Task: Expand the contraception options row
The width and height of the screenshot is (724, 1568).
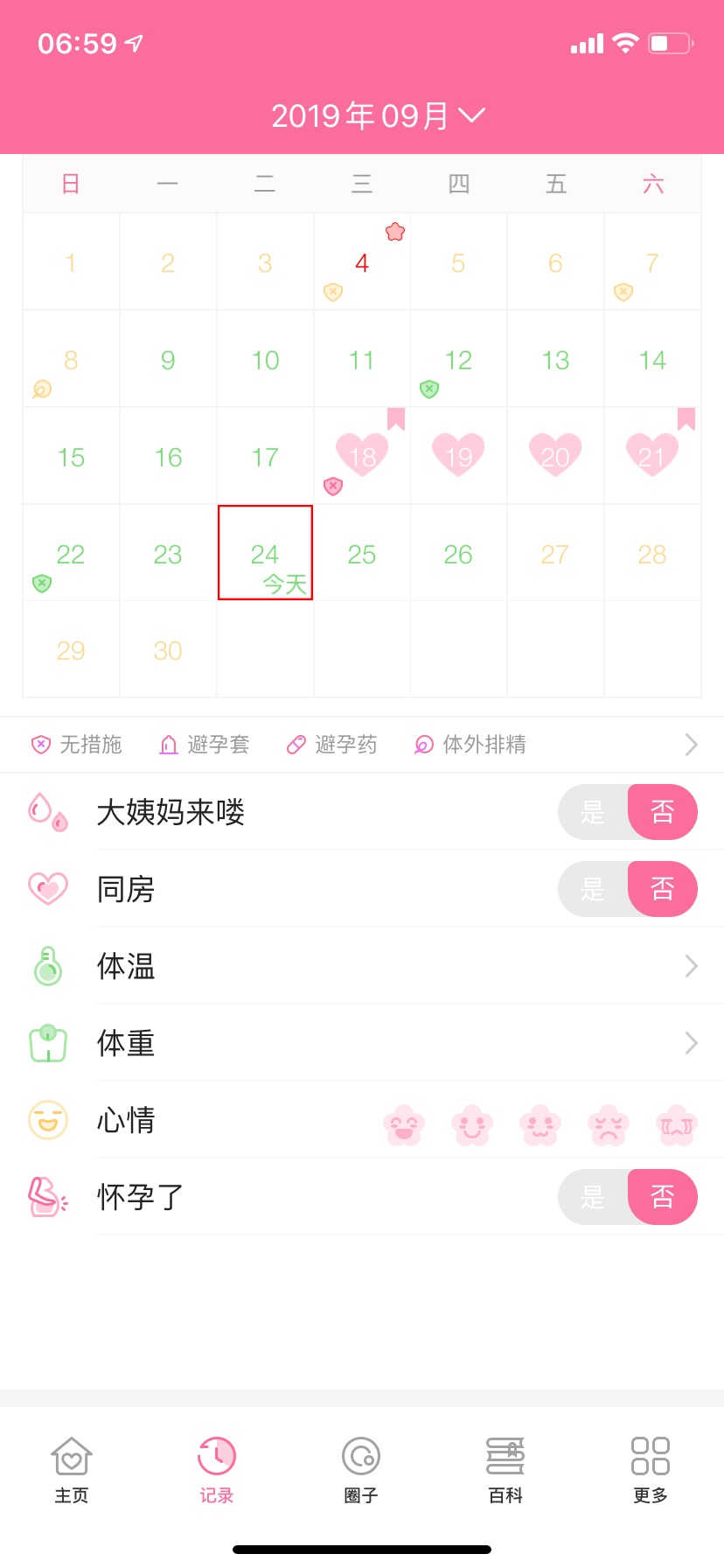Action: tap(691, 745)
